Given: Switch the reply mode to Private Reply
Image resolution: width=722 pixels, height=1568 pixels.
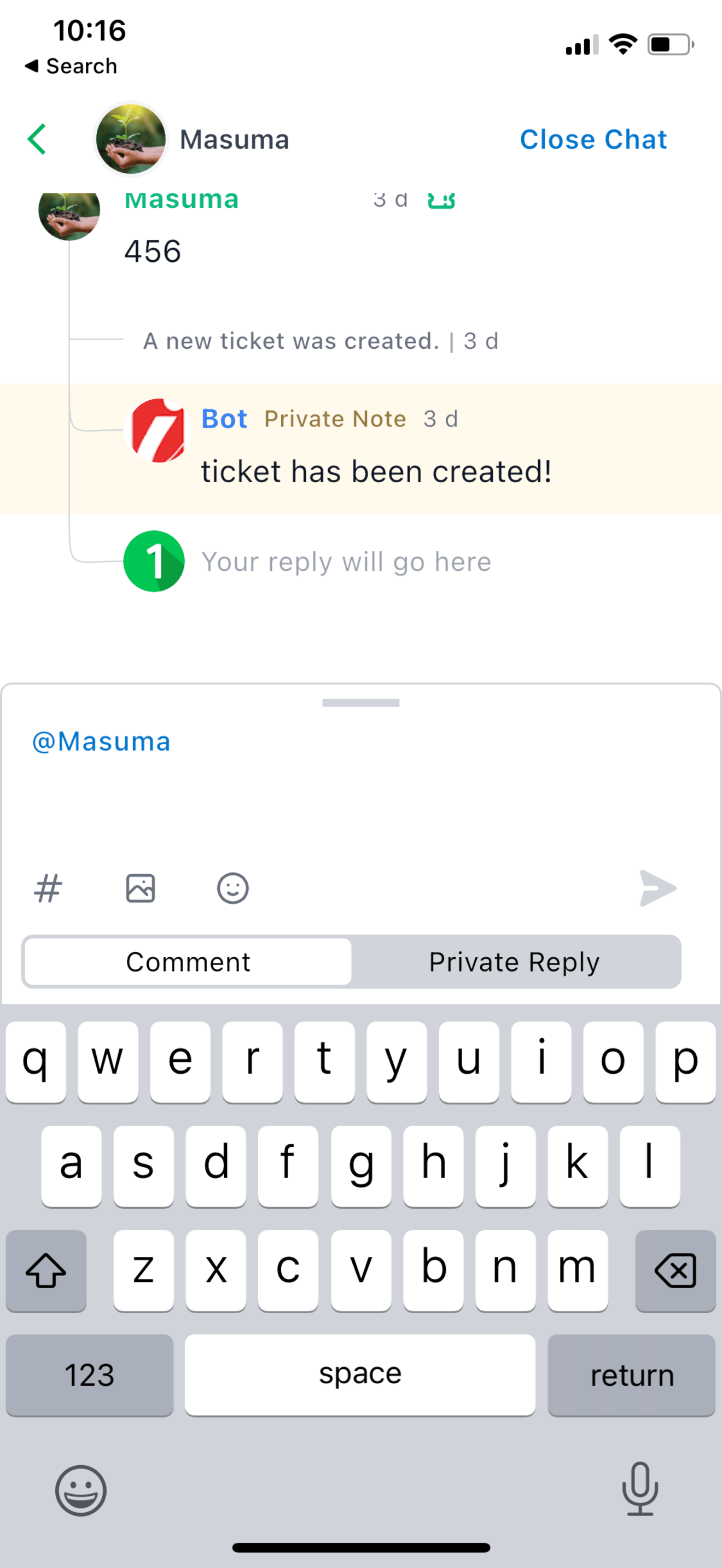Looking at the screenshot, I should pyautogui.click(x=514, y=962).
